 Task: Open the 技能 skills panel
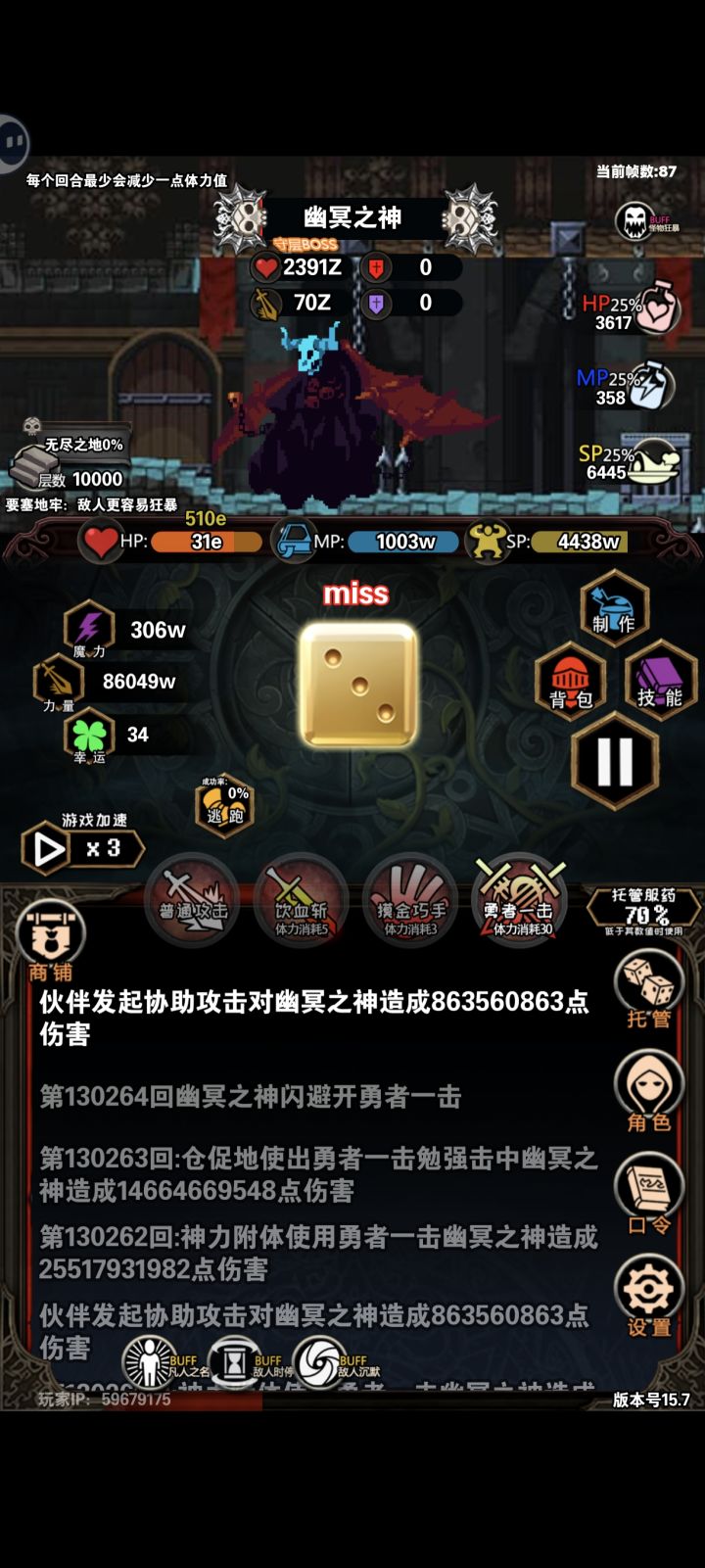pyautogui.click(x=658, y=681)
